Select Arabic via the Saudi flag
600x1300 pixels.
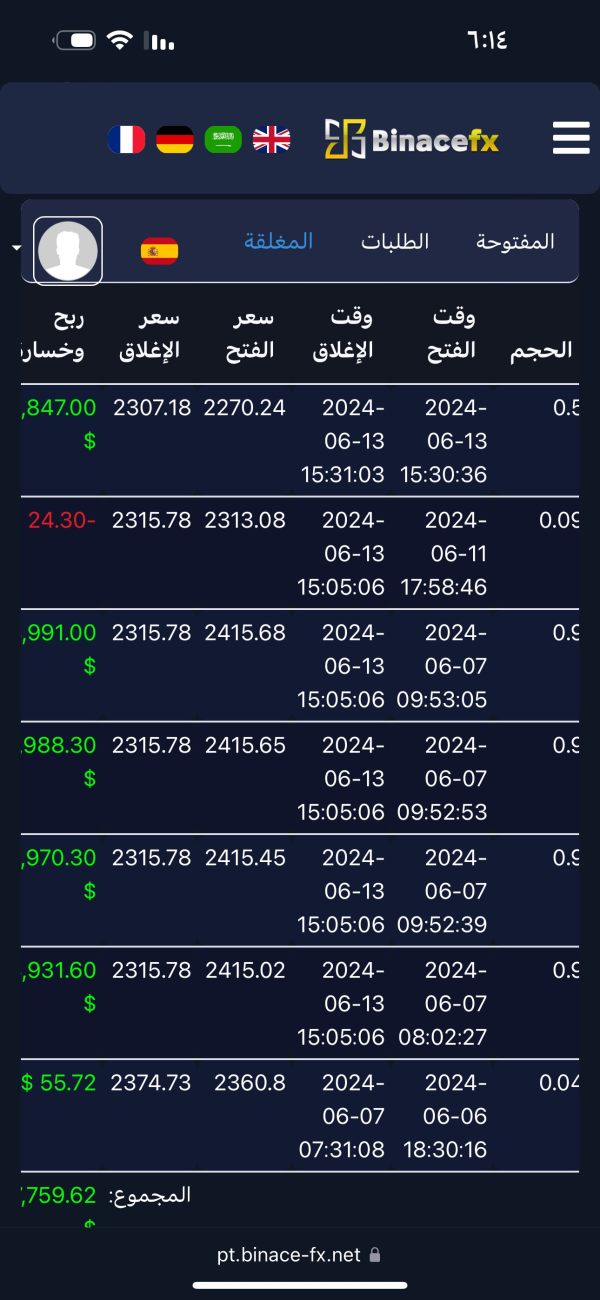(x=223, y=139)
